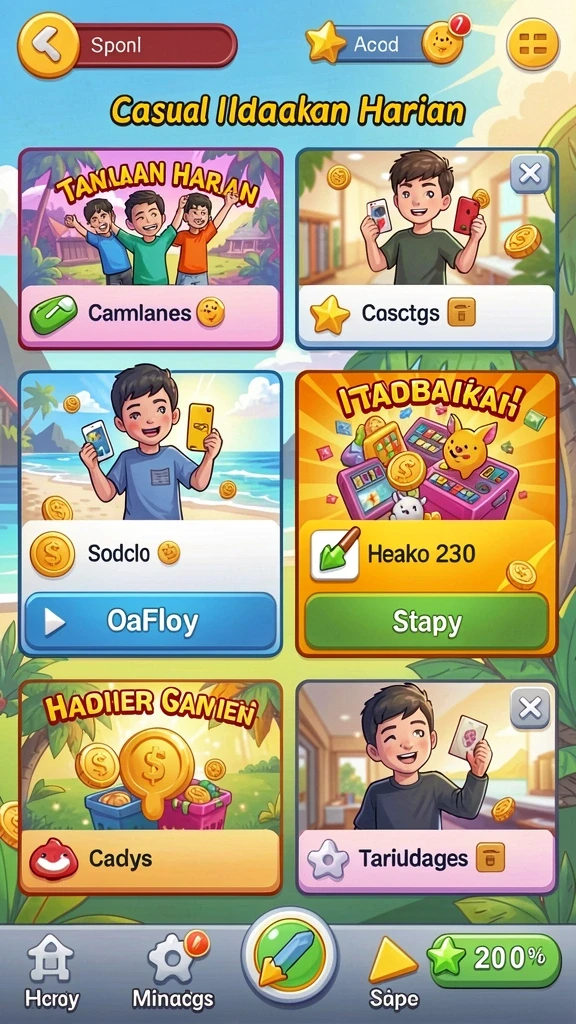Close the Casctgs card

coord(530,174)
